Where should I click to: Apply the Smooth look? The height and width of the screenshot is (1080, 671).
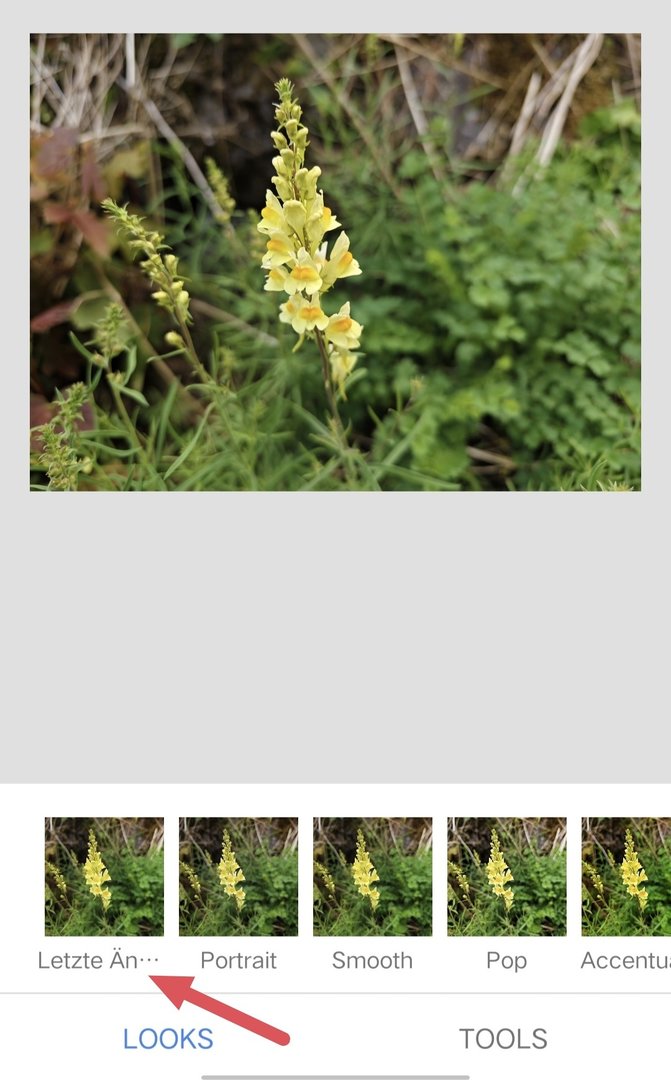pos(372,877)
